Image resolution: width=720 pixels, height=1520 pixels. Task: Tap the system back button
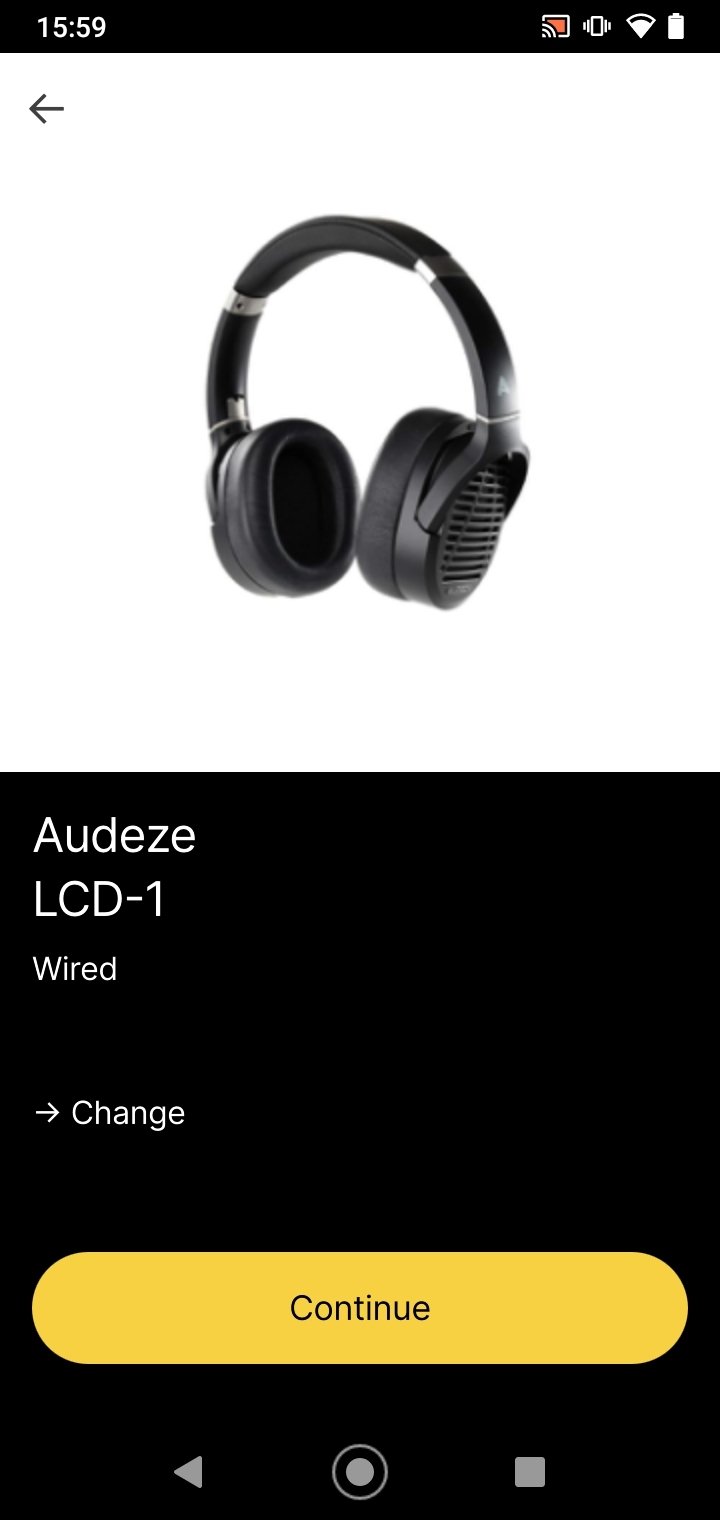[188, 1472]
